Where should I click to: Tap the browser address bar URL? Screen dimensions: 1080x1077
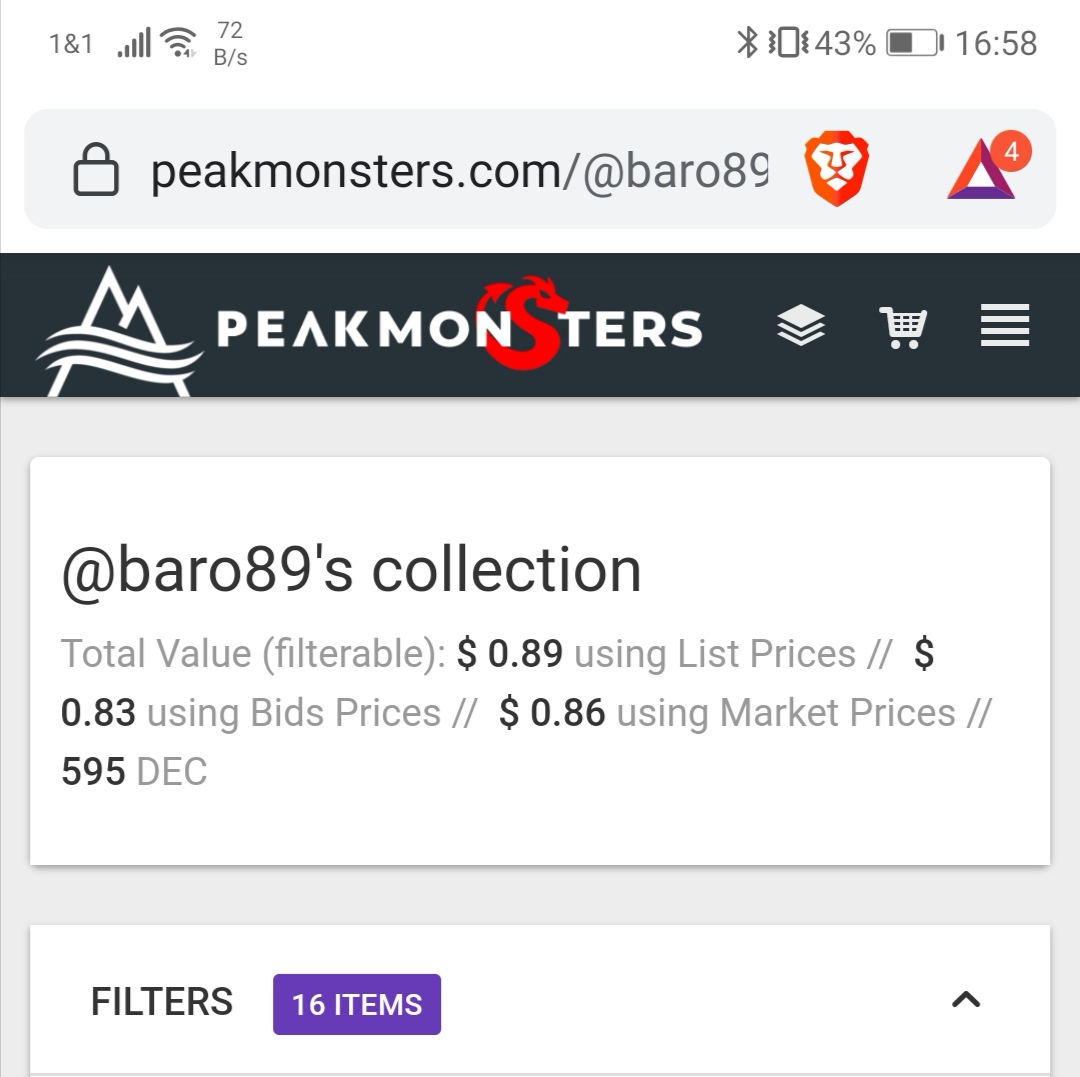click(x=459, y=171)
